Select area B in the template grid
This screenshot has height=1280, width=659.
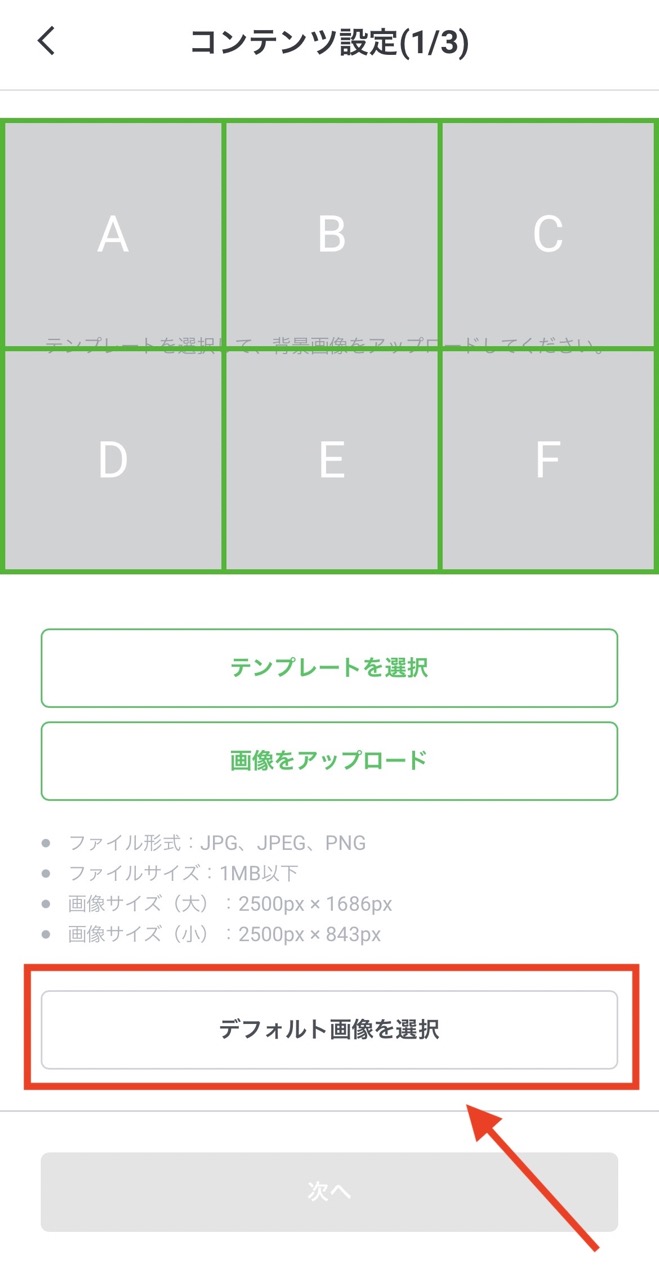[331, 235]
